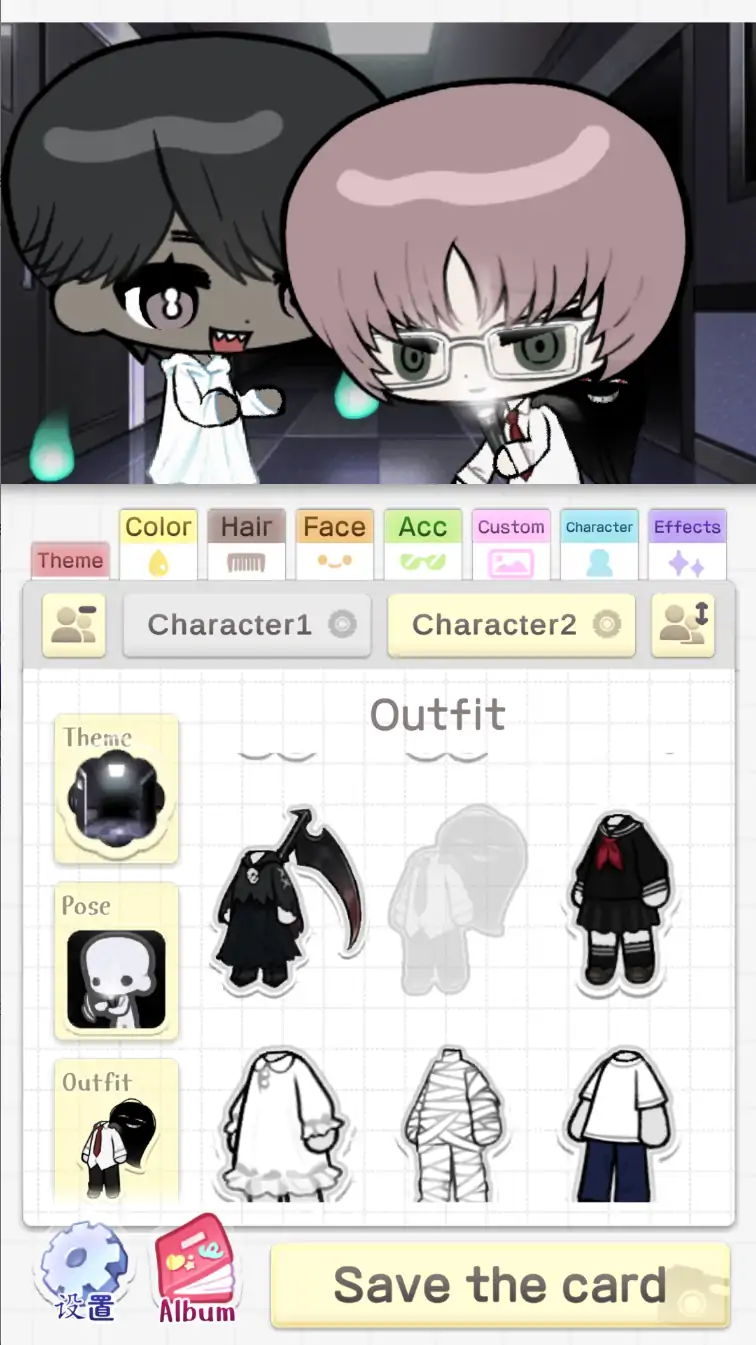Switch to the Custom tab

(511, 544)
